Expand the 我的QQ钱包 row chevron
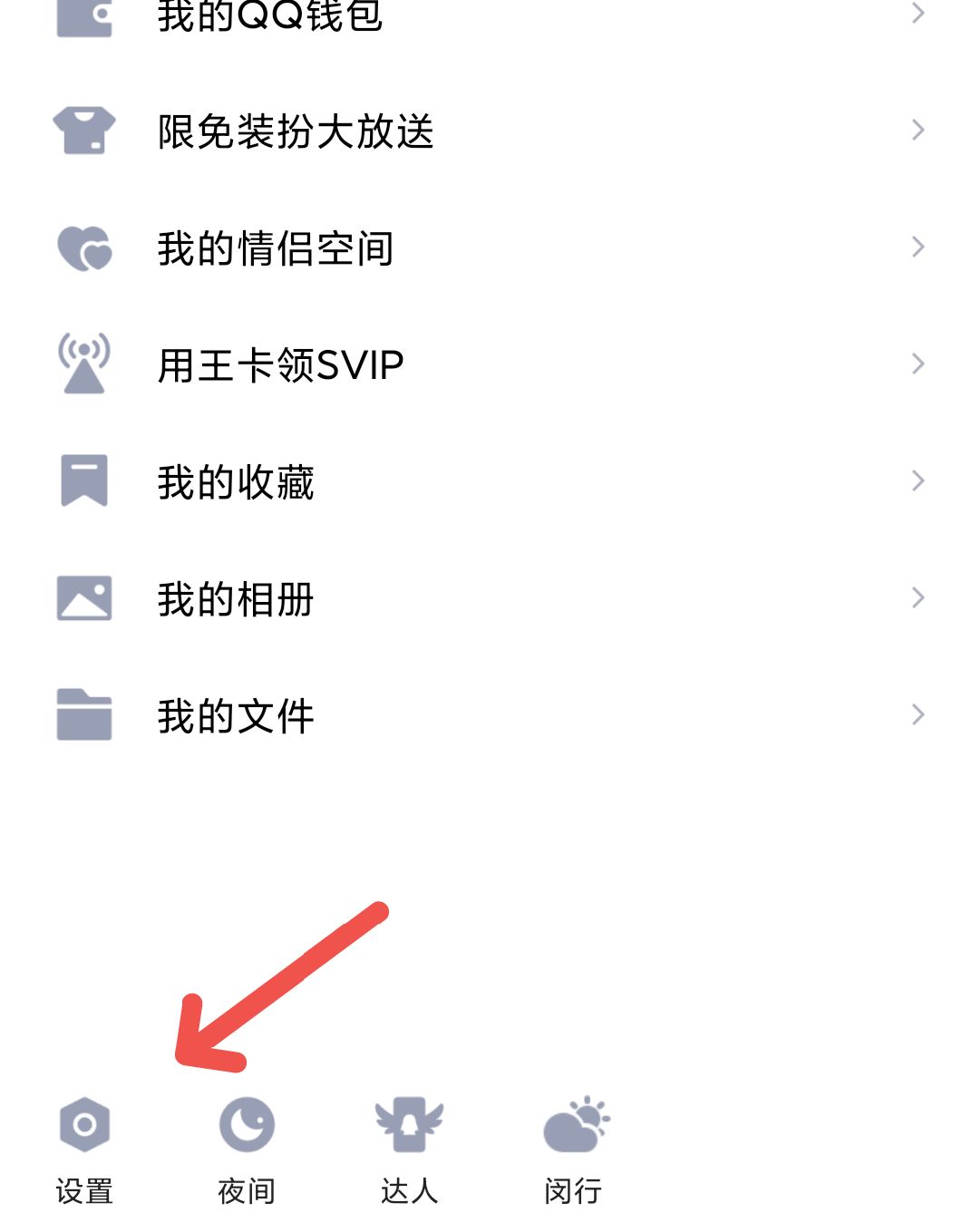The height and width of the screenshot is (1232, 972). [919, 14]
